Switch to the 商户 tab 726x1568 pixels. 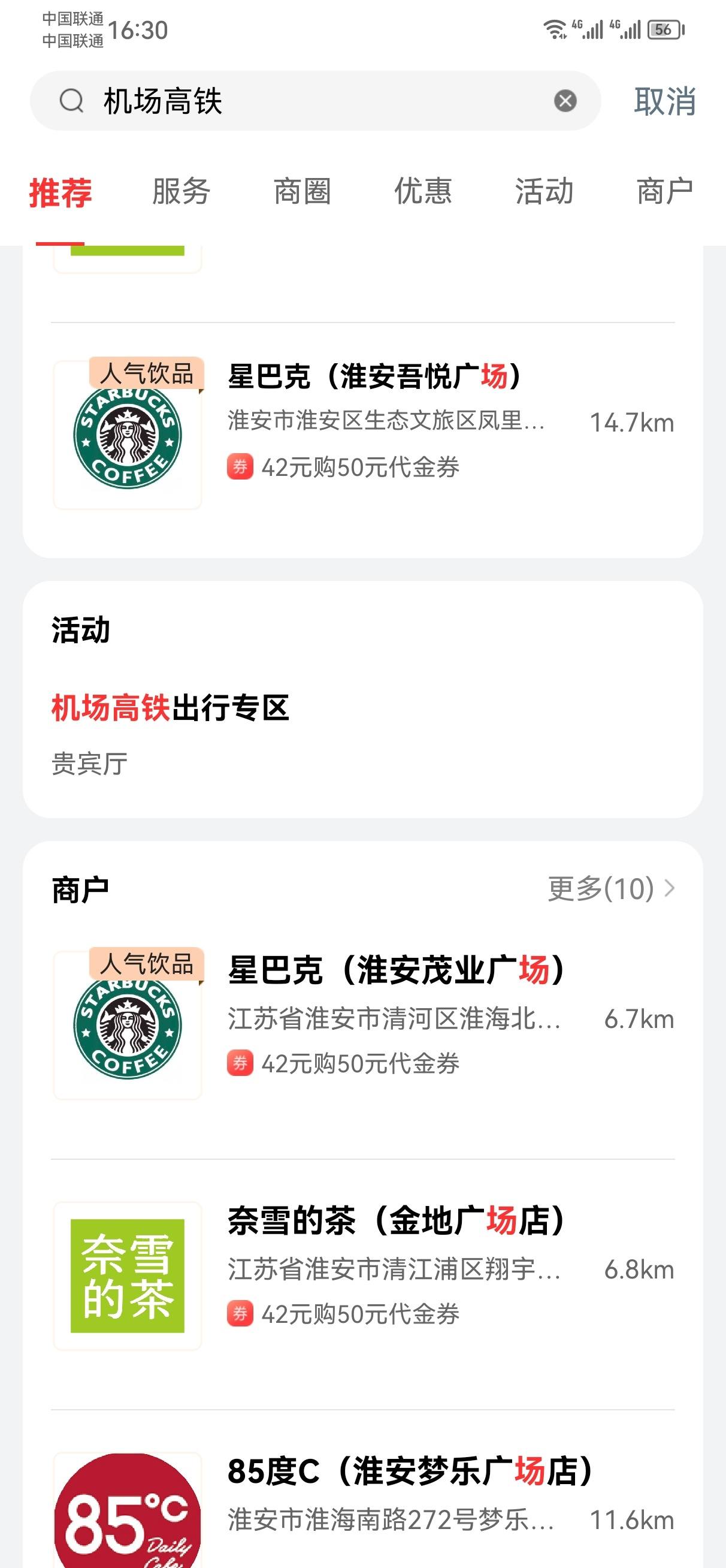[664, 191]
